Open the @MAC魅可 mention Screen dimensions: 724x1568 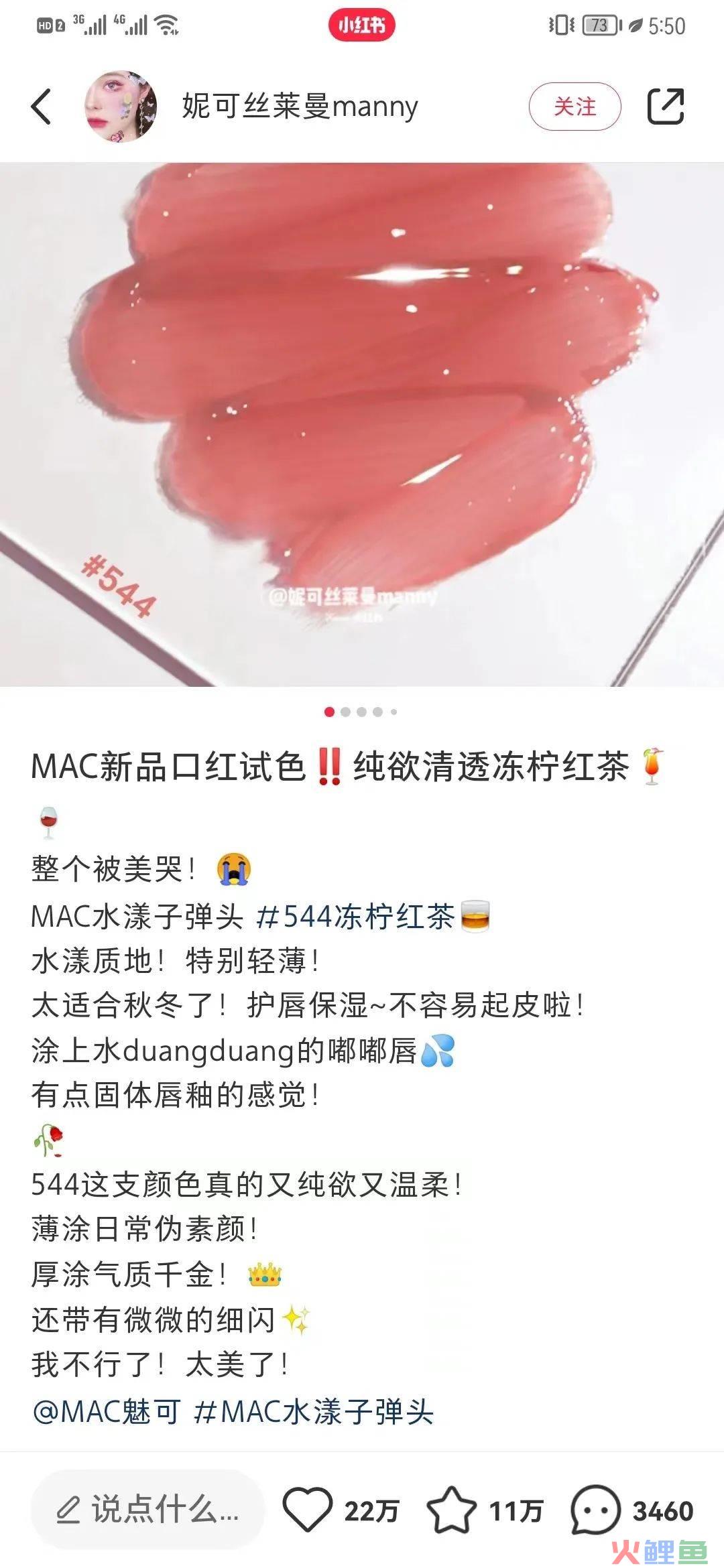106,1412
